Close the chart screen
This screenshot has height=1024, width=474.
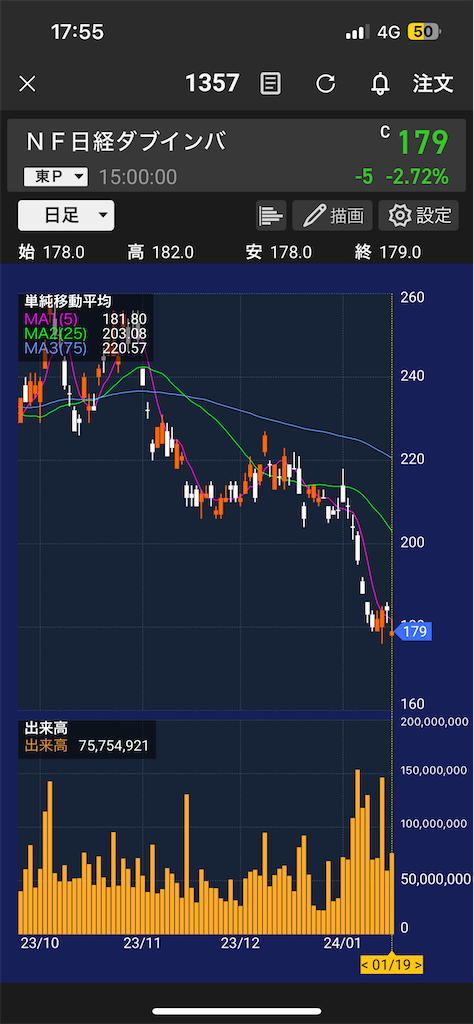click(x=27, y=84)
